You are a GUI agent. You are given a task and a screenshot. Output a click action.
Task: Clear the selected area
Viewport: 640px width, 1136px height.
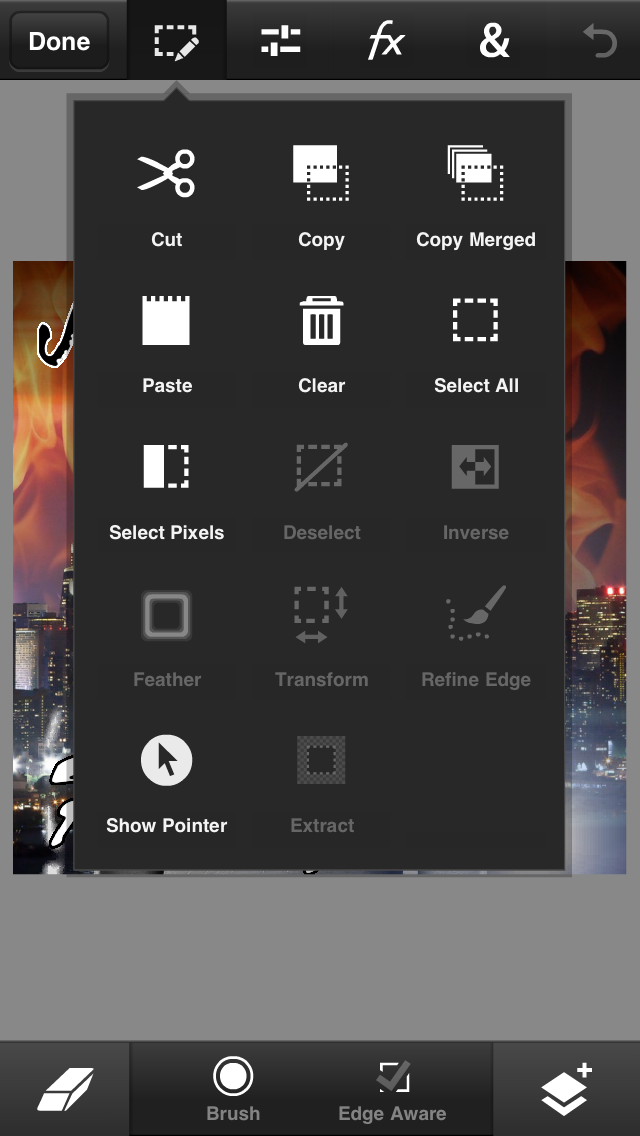(x=321, y=341)
